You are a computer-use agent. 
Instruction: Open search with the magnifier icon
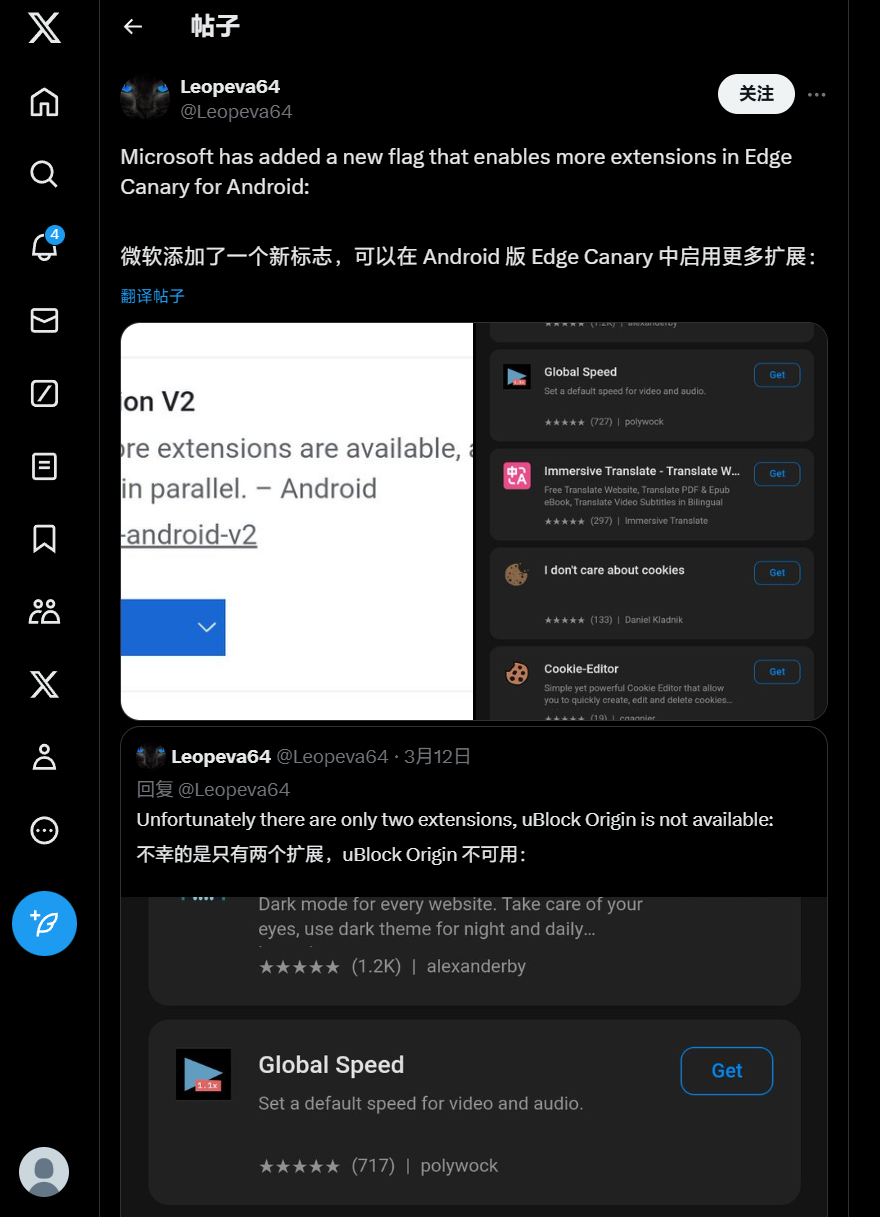click(x=44, y=174)
